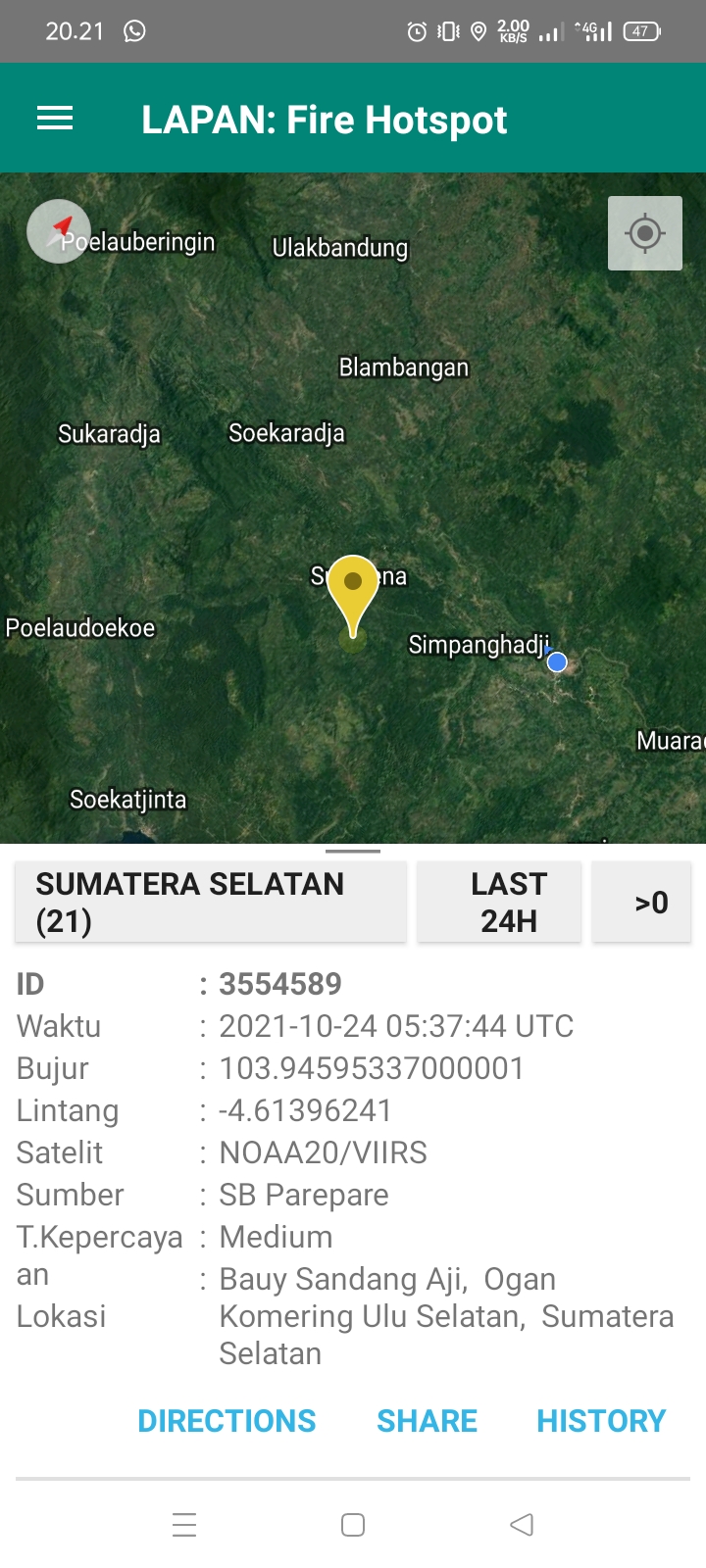Open the SUMATERA SELATAN (21) province selector
The height and width of the screenshot is (1568, 706).
click(x=210, y=903)
